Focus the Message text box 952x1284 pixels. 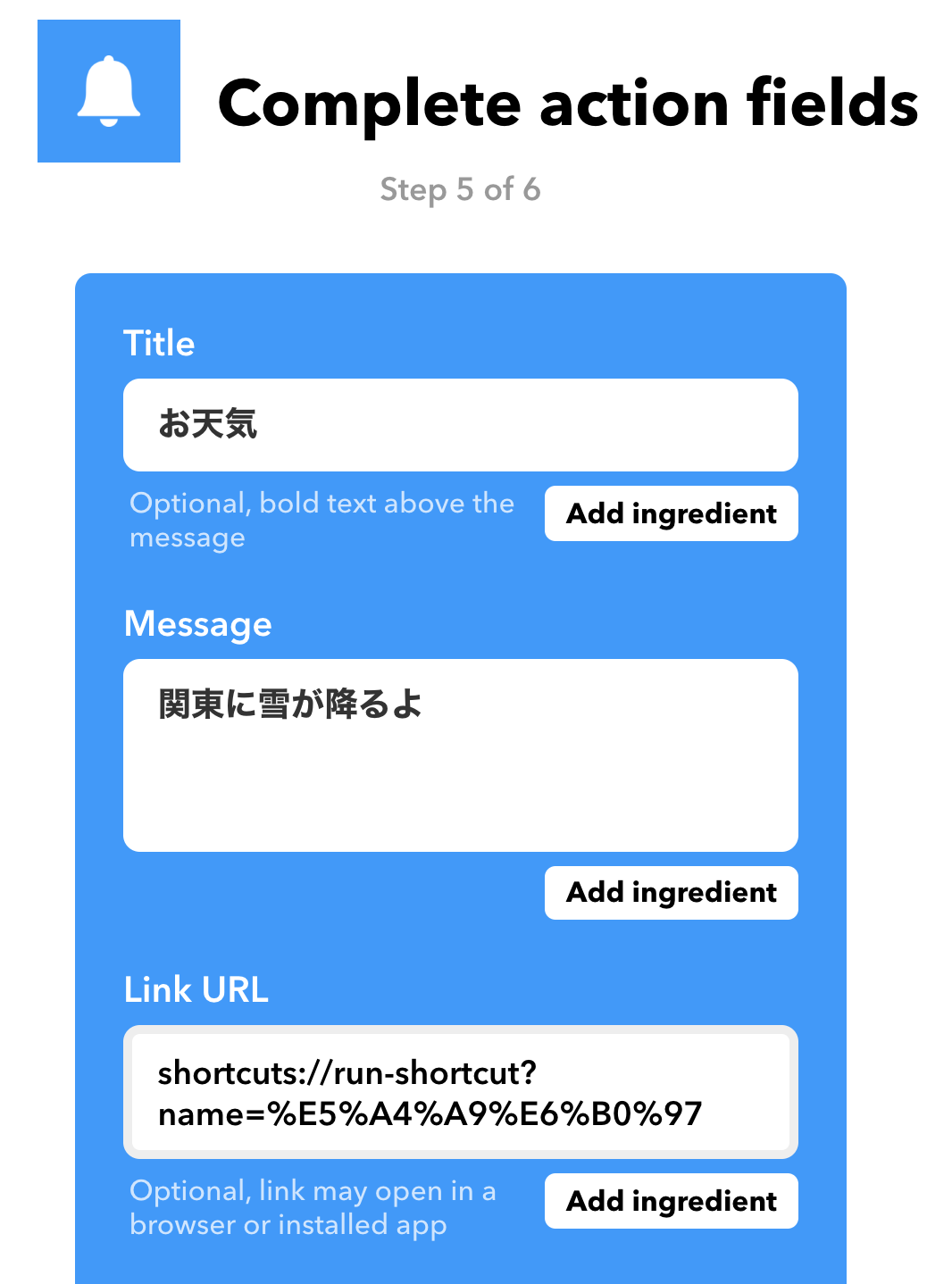(460, 755)
